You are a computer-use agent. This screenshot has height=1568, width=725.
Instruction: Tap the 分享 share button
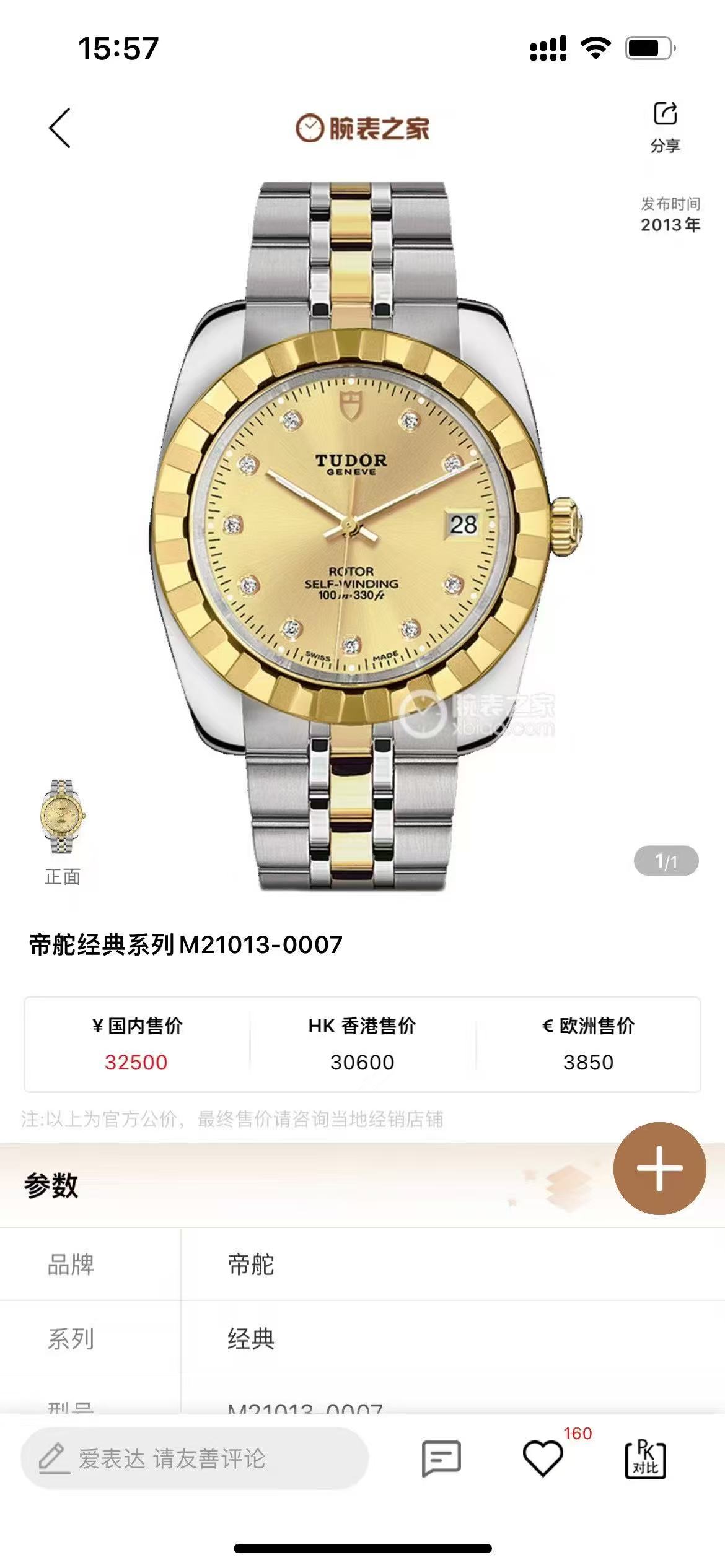click(x=665, y=126)
